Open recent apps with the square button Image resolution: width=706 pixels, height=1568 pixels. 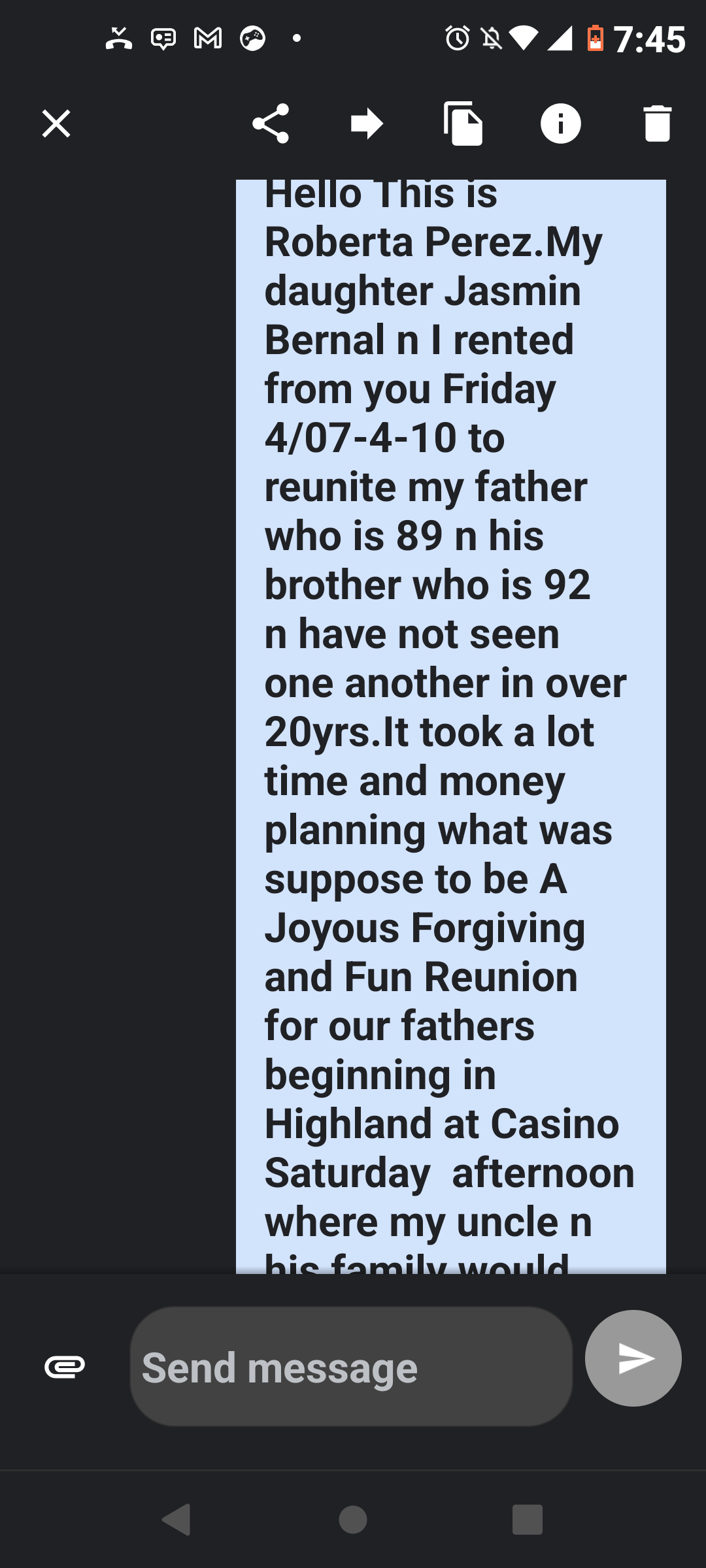pos(528,1519)
